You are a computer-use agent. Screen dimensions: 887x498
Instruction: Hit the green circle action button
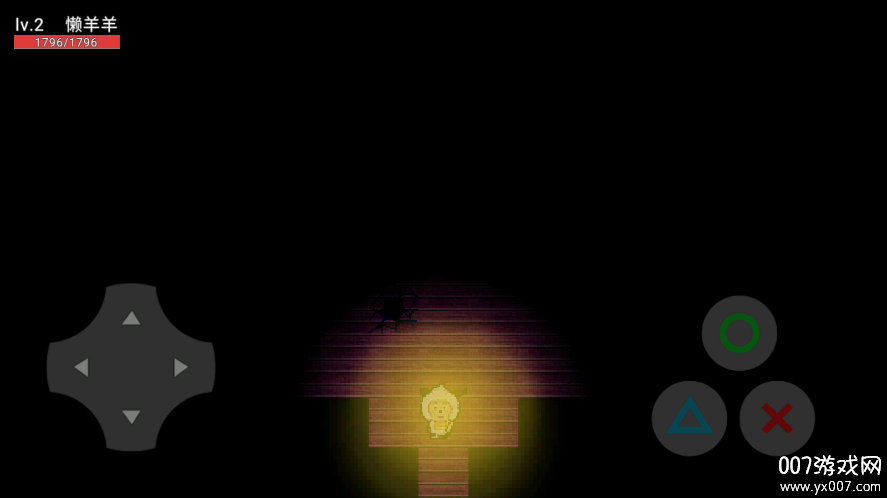click(739, 333)
